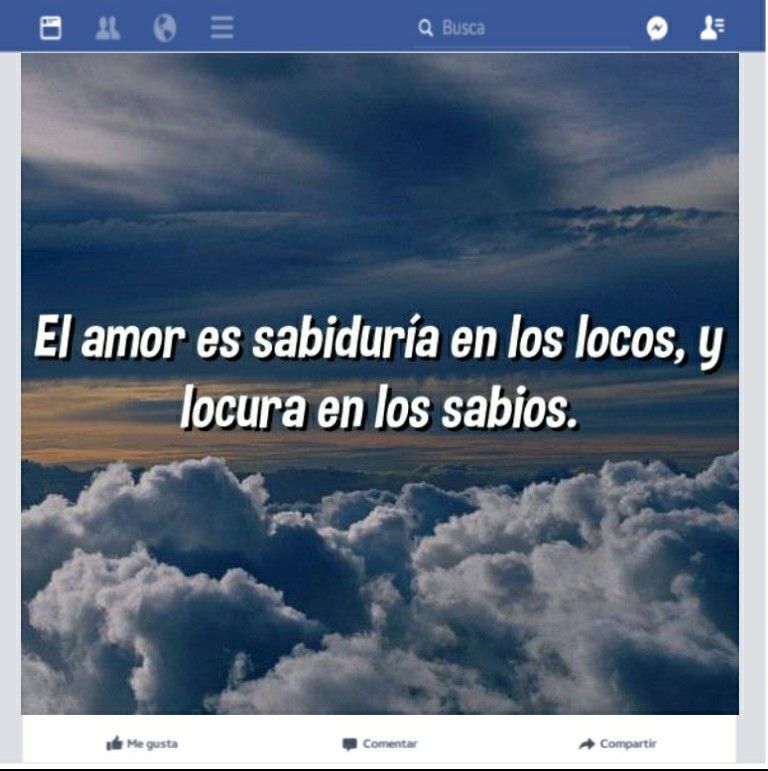Share the post with Compartir
The width and height of the screenshot is (768, 771).
(618, 743)
